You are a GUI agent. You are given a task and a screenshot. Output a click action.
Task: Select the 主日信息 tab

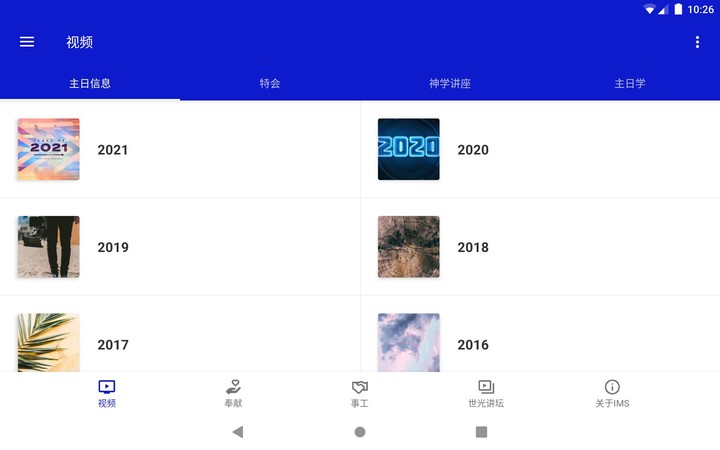[90, 83]
